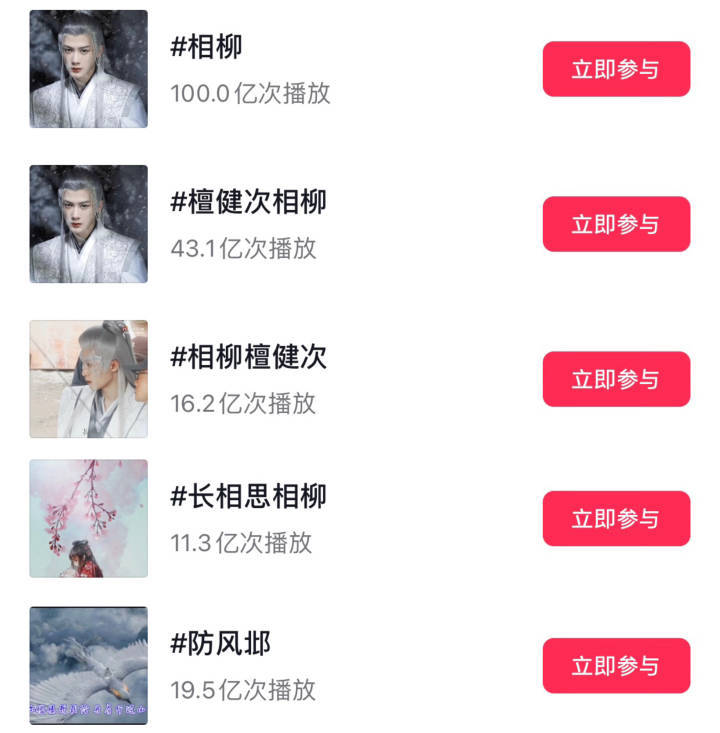The height and width of the screenshot is (733, 720).
Task: Open the #檀健次相柳 topic thumbnail
Action: [88, 223]
